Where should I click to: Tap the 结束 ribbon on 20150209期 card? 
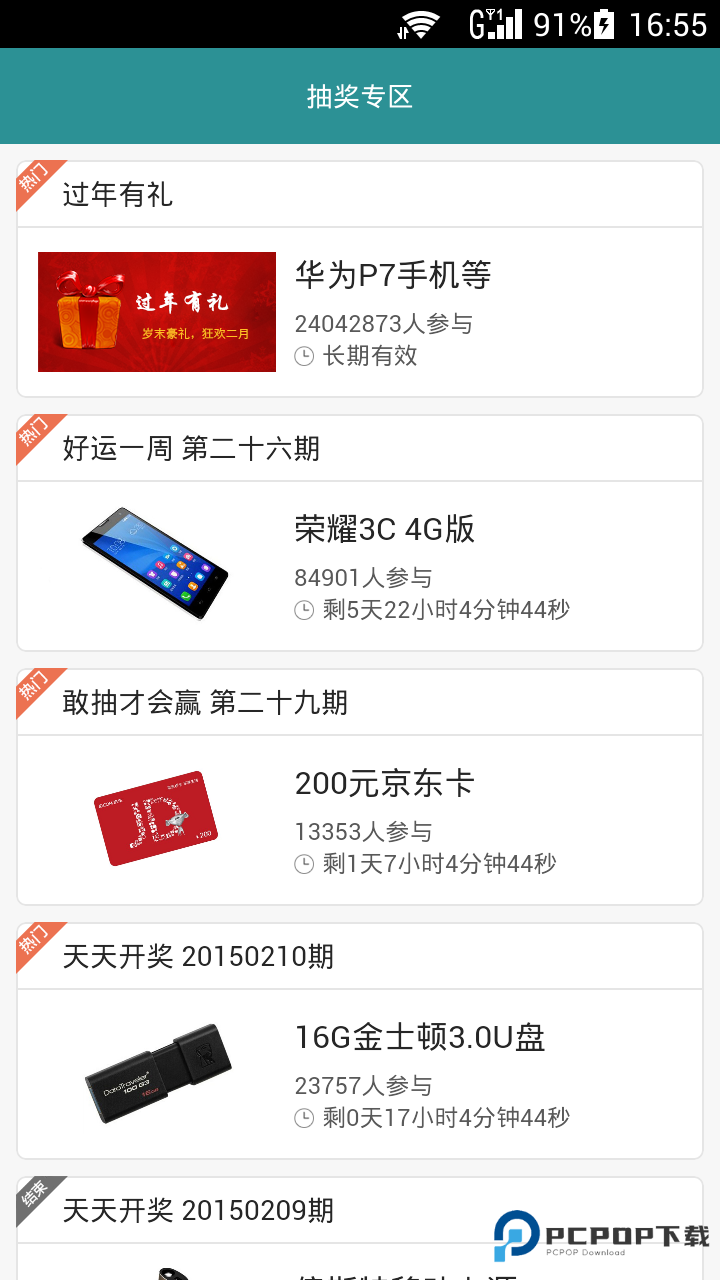coord(32,1194)
